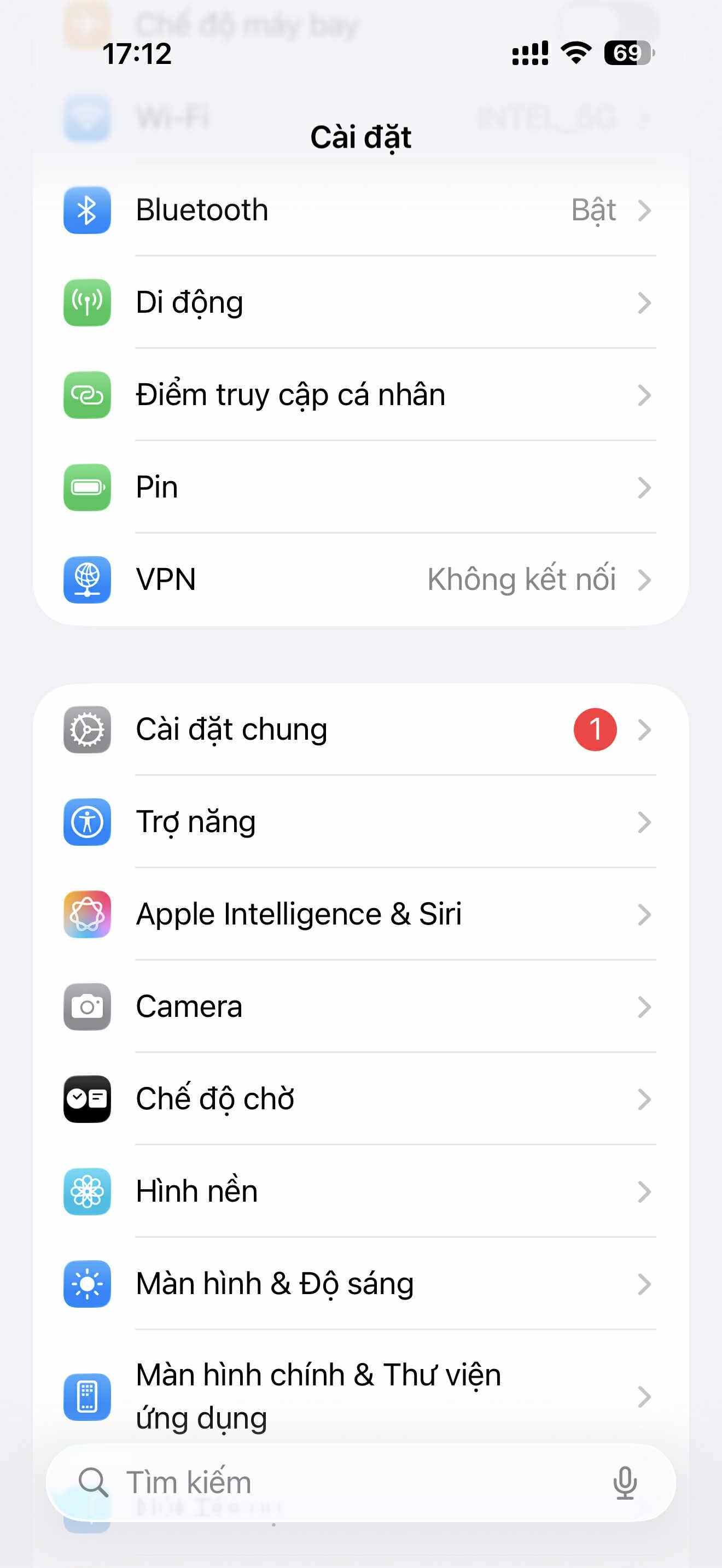The width and height of the screenshot is (722, 1568).
Task: Select Trợ năng accessibility settings
Action: (x=359, y=822)
